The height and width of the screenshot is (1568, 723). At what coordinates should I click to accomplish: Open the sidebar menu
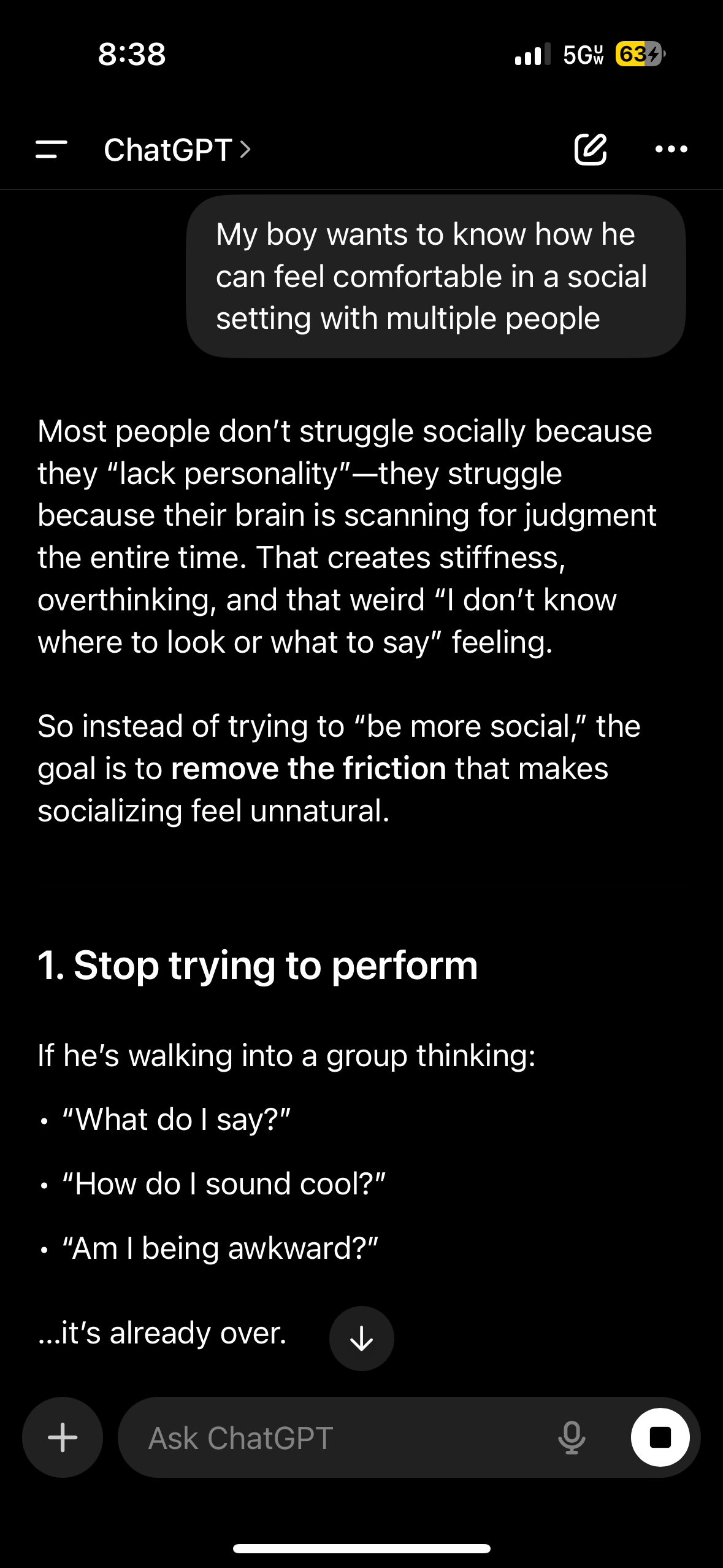(52, 150)
